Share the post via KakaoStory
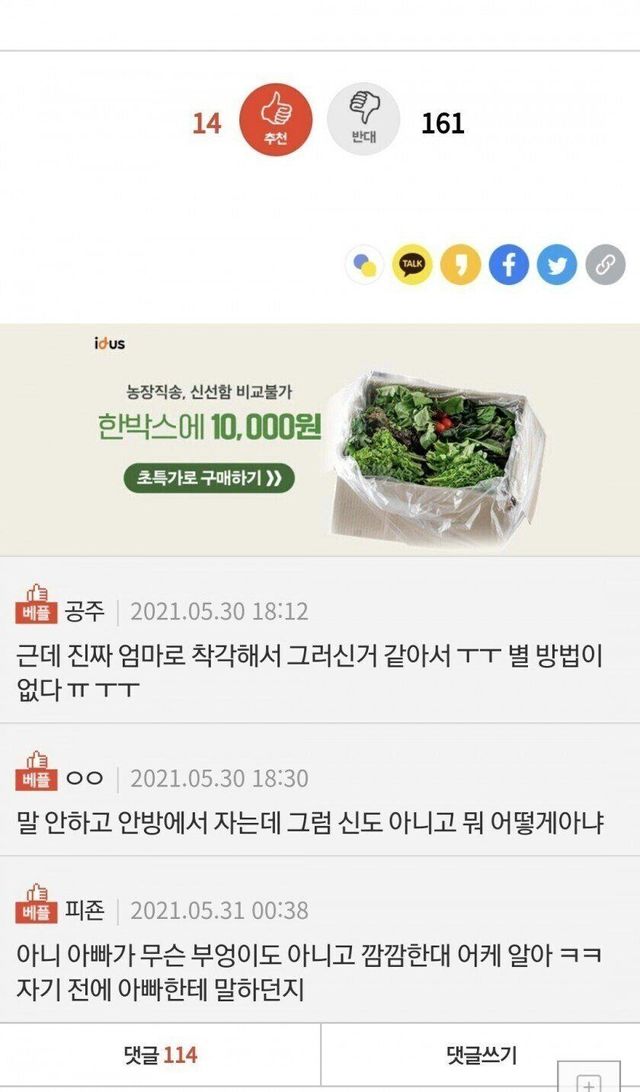This screenshot has height=1092, width=640. pyautogui.click(x=461, y=265)
